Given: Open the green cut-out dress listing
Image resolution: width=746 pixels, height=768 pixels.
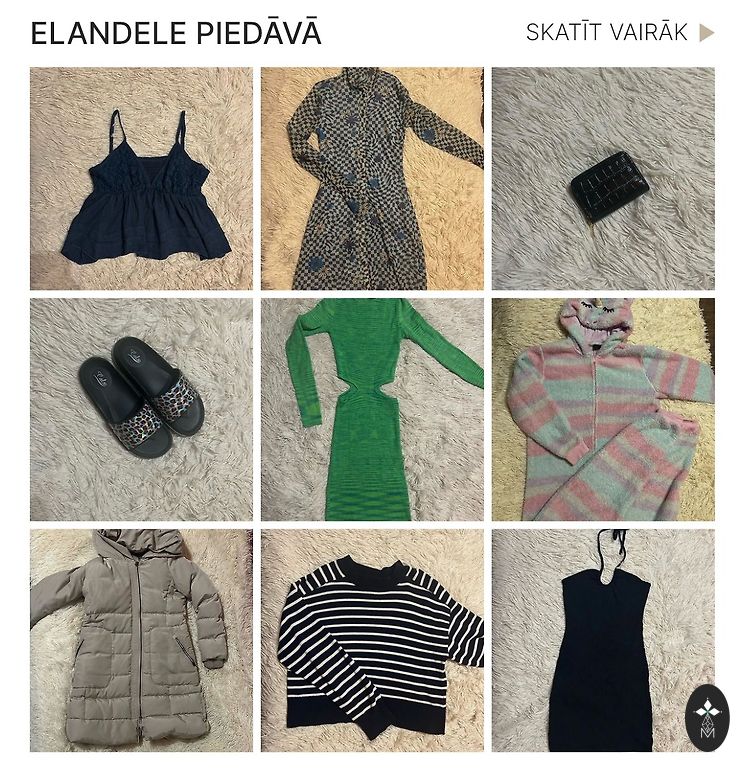Looking at the screenshot, I should [372, 409].
